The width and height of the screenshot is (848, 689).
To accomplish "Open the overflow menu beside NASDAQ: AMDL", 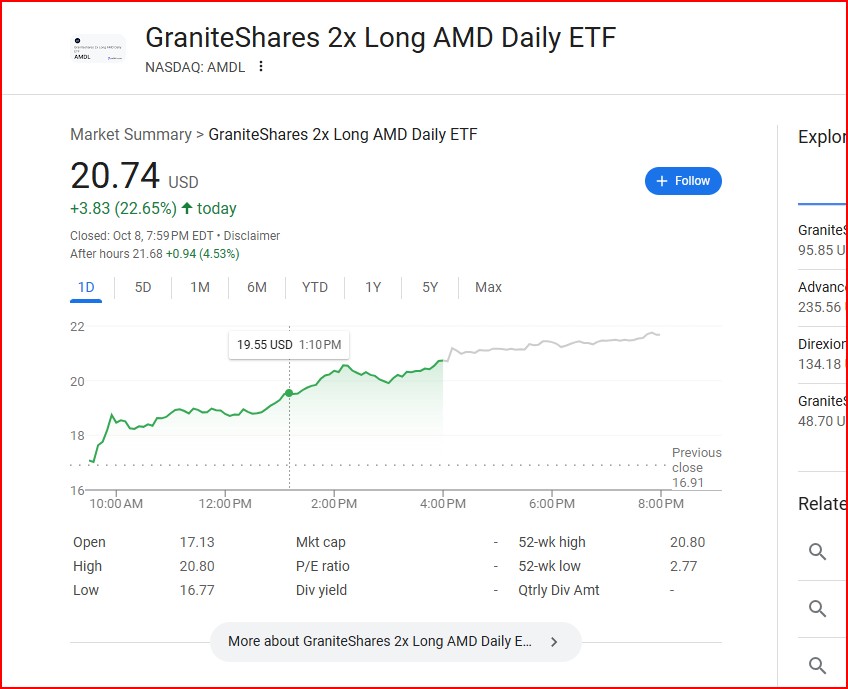I will (x=261, y=66).
